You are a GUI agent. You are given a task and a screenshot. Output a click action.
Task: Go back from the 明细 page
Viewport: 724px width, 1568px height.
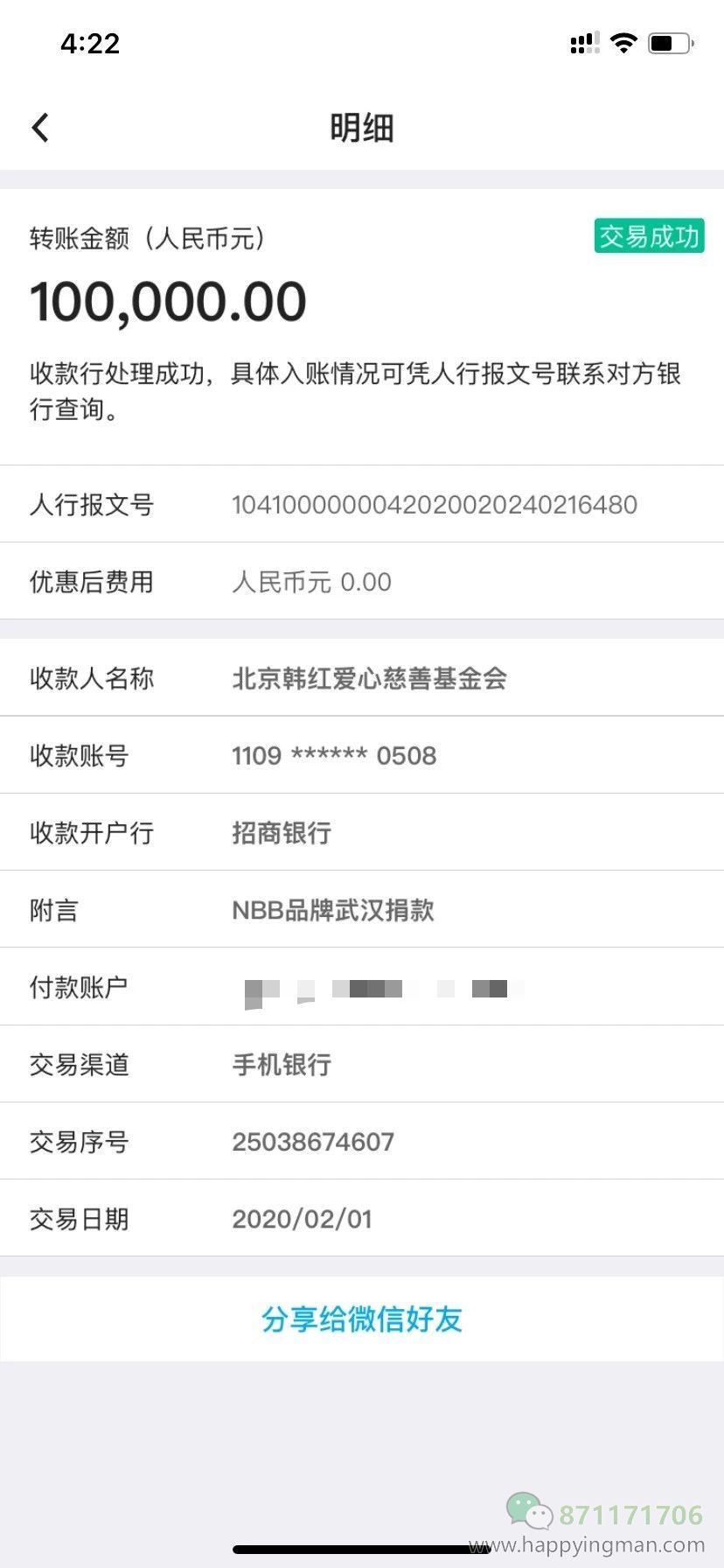pyautogui.click(x=40, y=128)
